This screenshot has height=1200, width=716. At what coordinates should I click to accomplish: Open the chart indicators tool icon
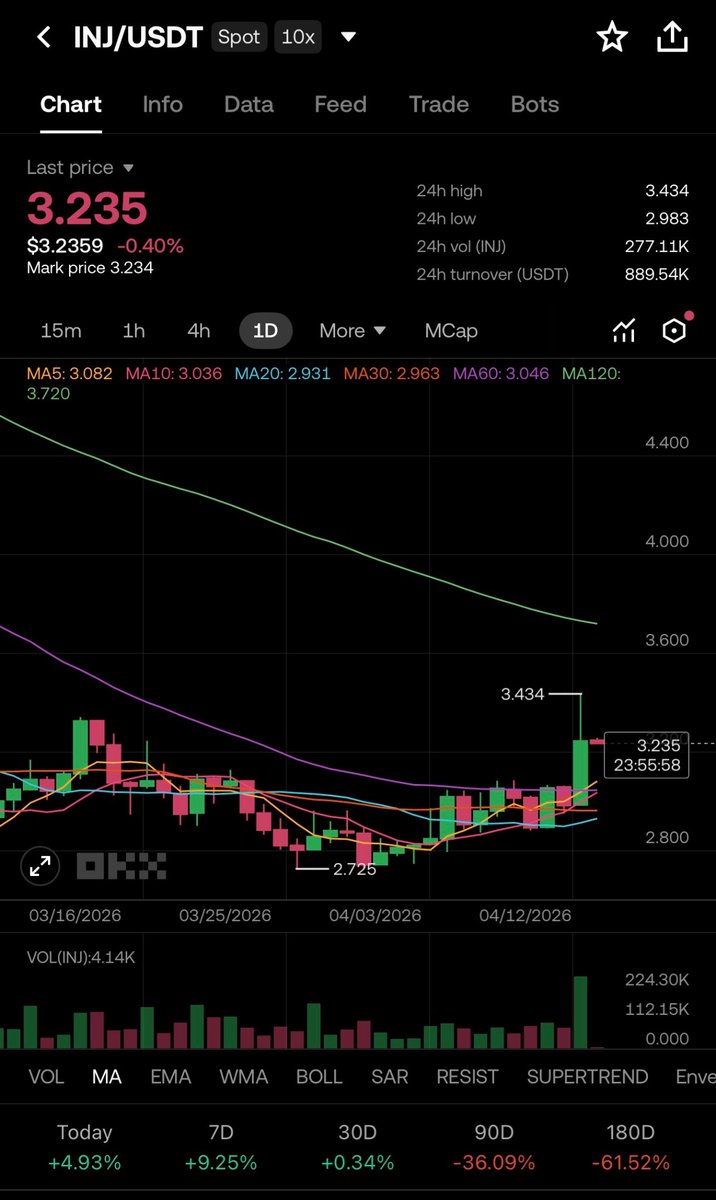tap(624, 331)
